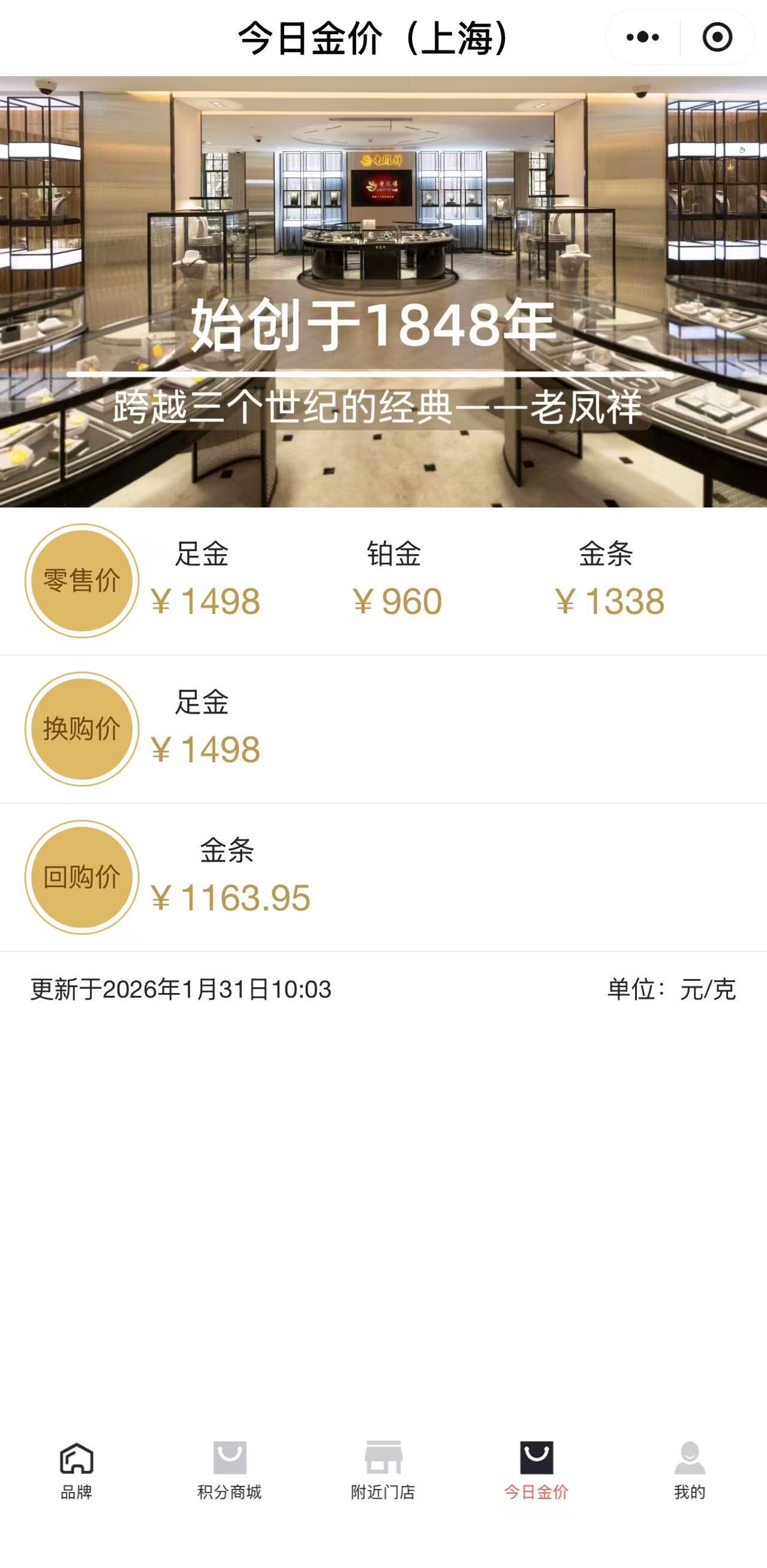Go to the 附近门店 tab
Viewport: 767px width, 1568px height.
383,1471
